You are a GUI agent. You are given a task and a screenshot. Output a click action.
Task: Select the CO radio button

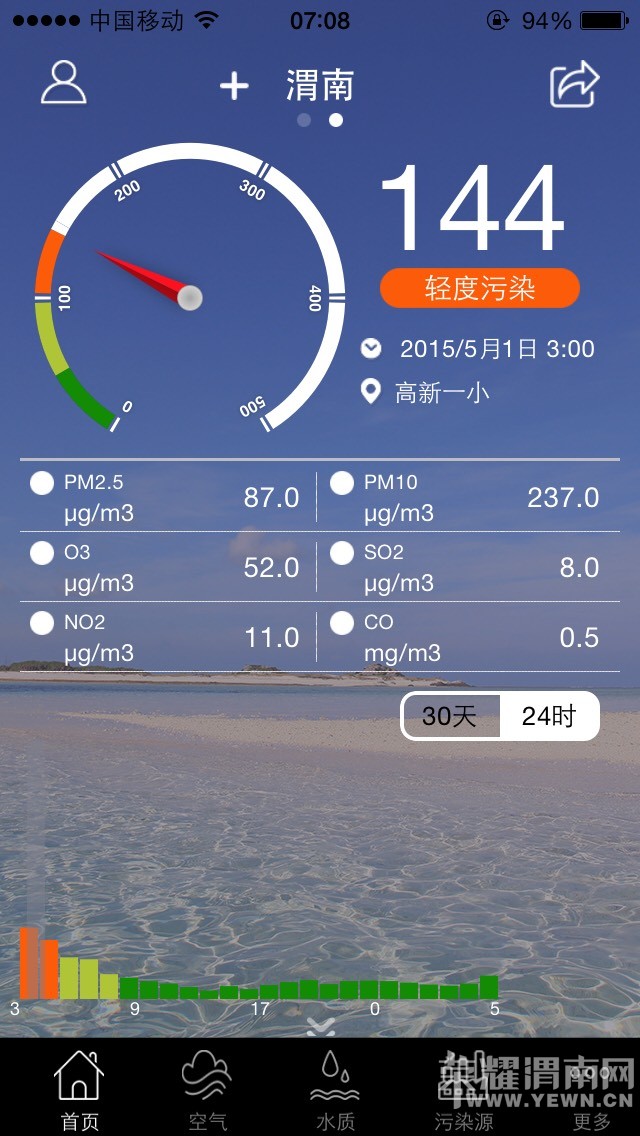coord(342,624)
